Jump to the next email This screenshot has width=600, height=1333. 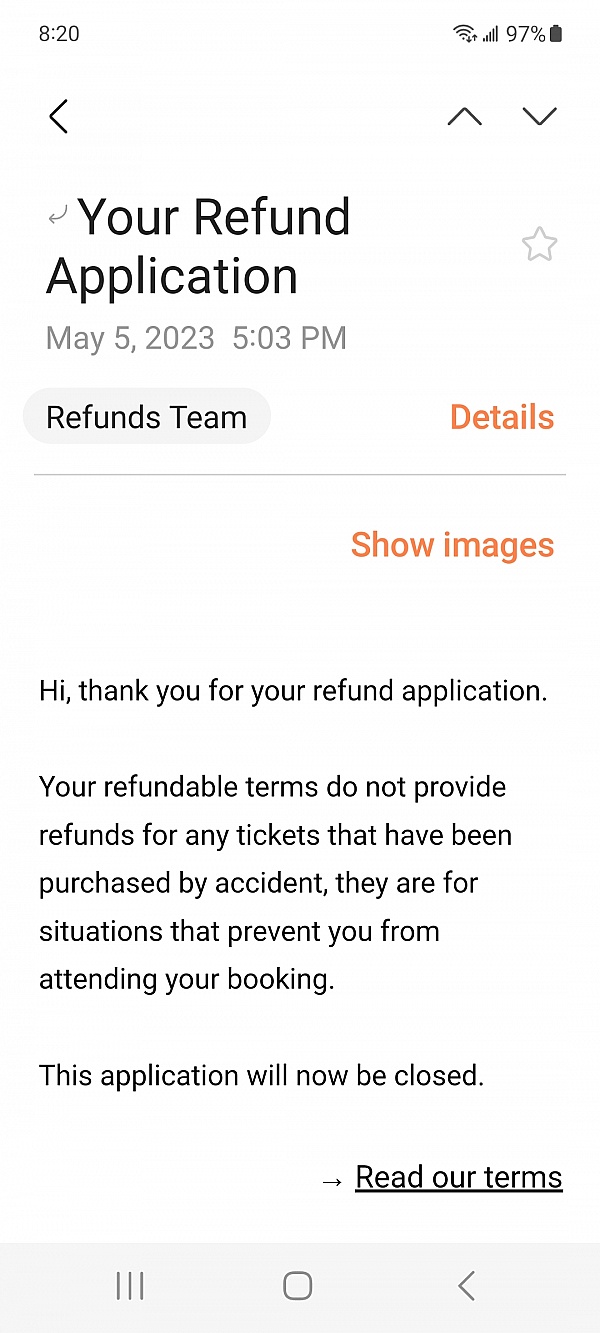pyautogui.click(x=539, y=117)
